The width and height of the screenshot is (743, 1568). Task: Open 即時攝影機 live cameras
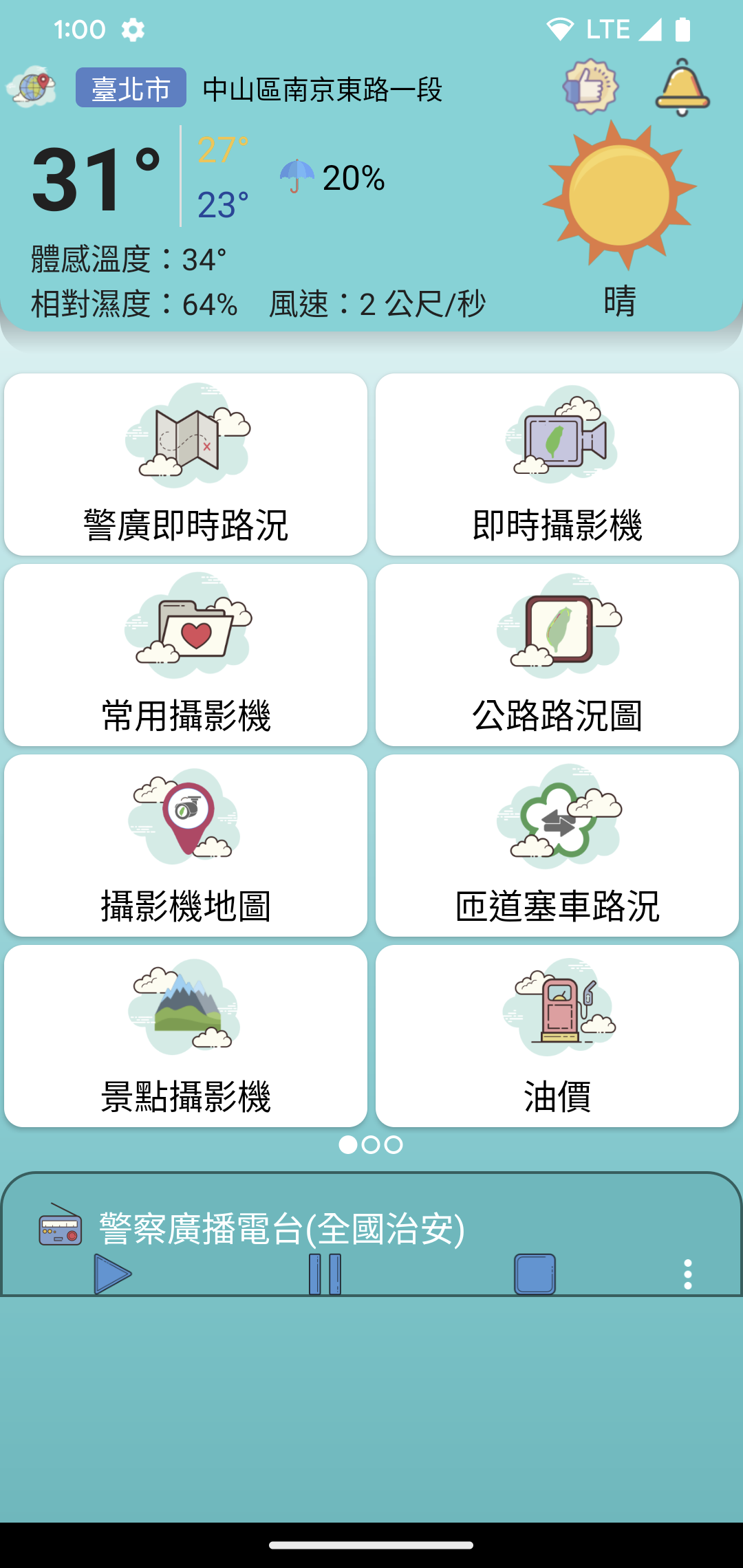[557, 464]
